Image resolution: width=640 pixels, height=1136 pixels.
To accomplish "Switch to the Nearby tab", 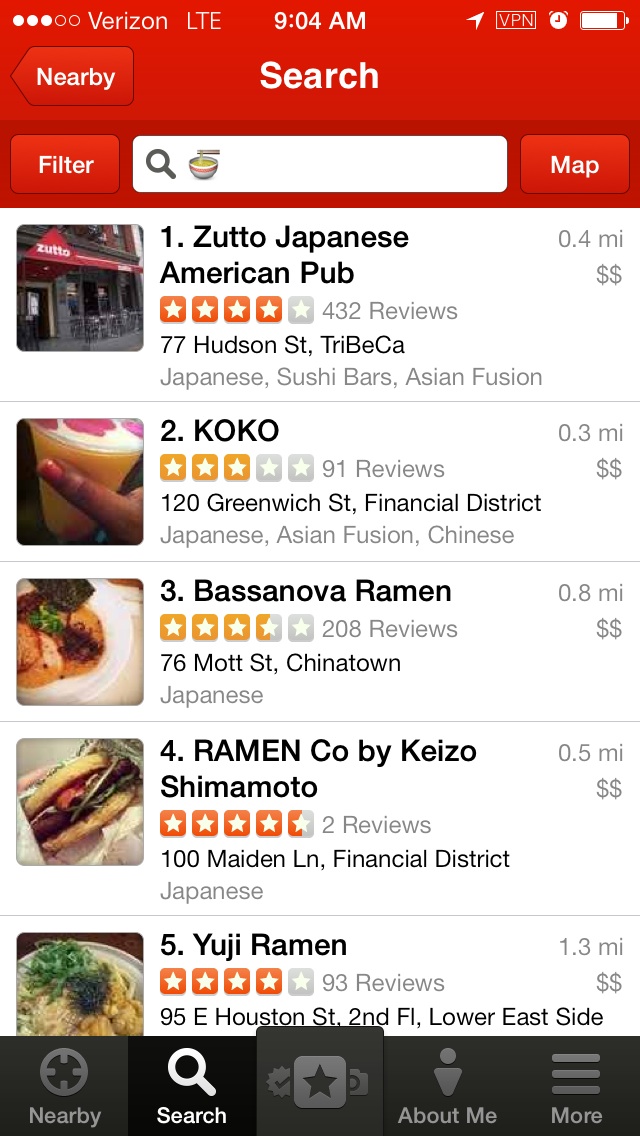I will pos(64,1086).
